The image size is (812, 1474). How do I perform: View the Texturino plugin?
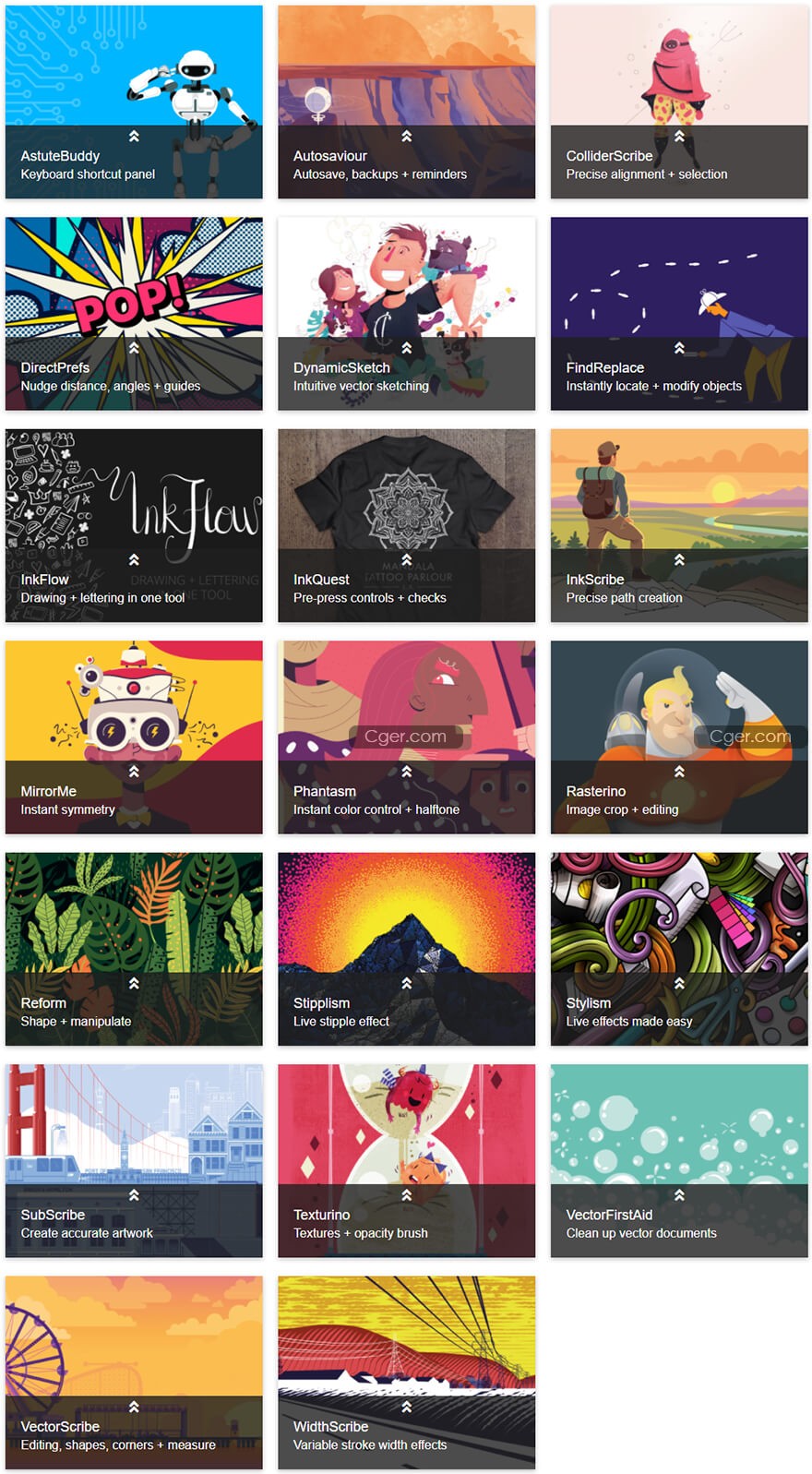click(406, 1160)
